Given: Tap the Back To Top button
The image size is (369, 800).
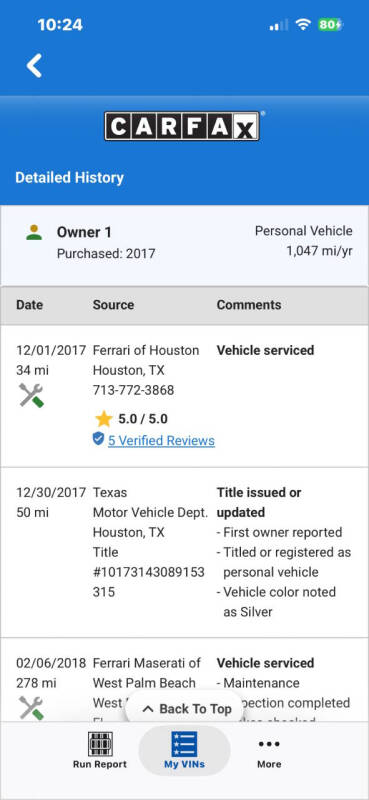Looking at the screenshot, I should click(186, 709).
